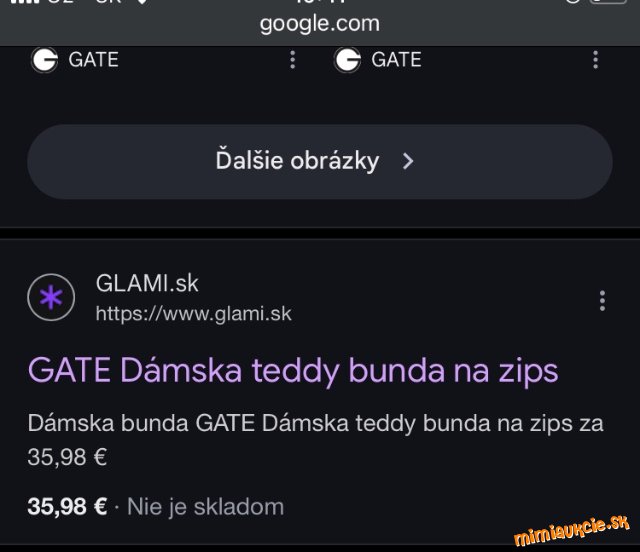This screenshot has height=552, width=640.
Task: Tap the Ďalšie obrázky button
Action: click(x=319, y=161)
